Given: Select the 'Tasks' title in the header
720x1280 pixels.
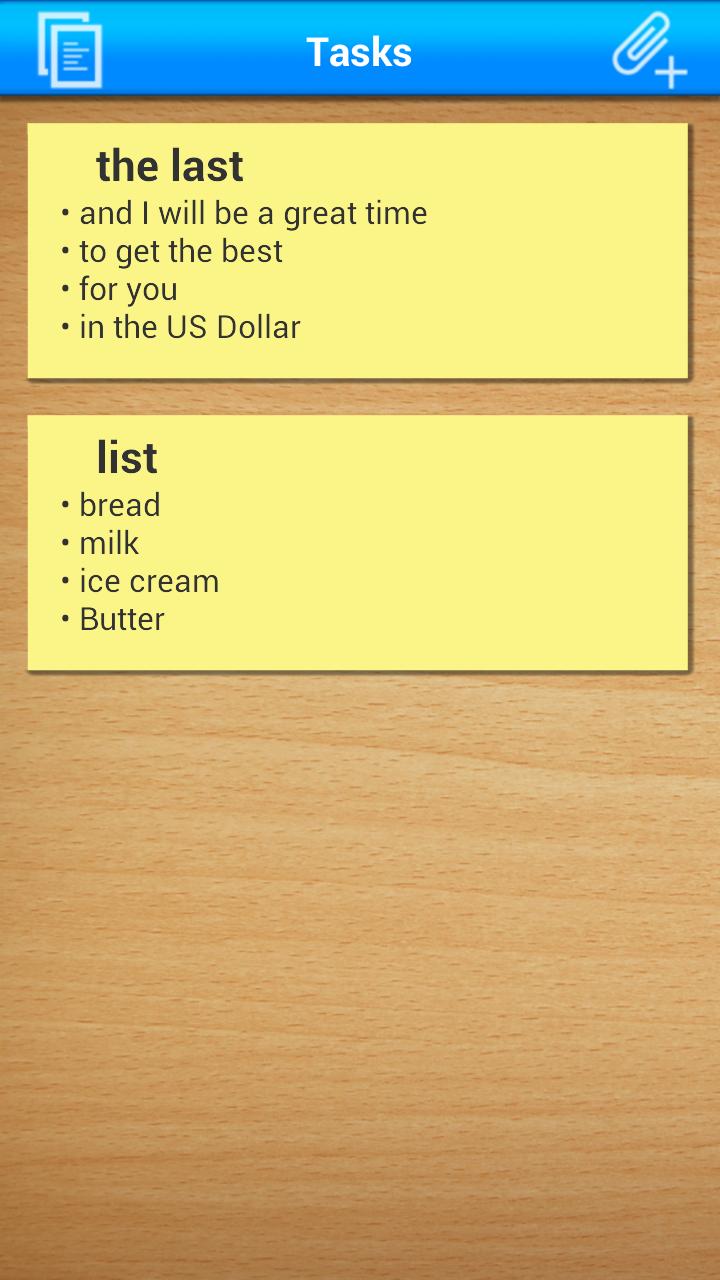Looking at the screenshot, I should (x=360, y=51).
